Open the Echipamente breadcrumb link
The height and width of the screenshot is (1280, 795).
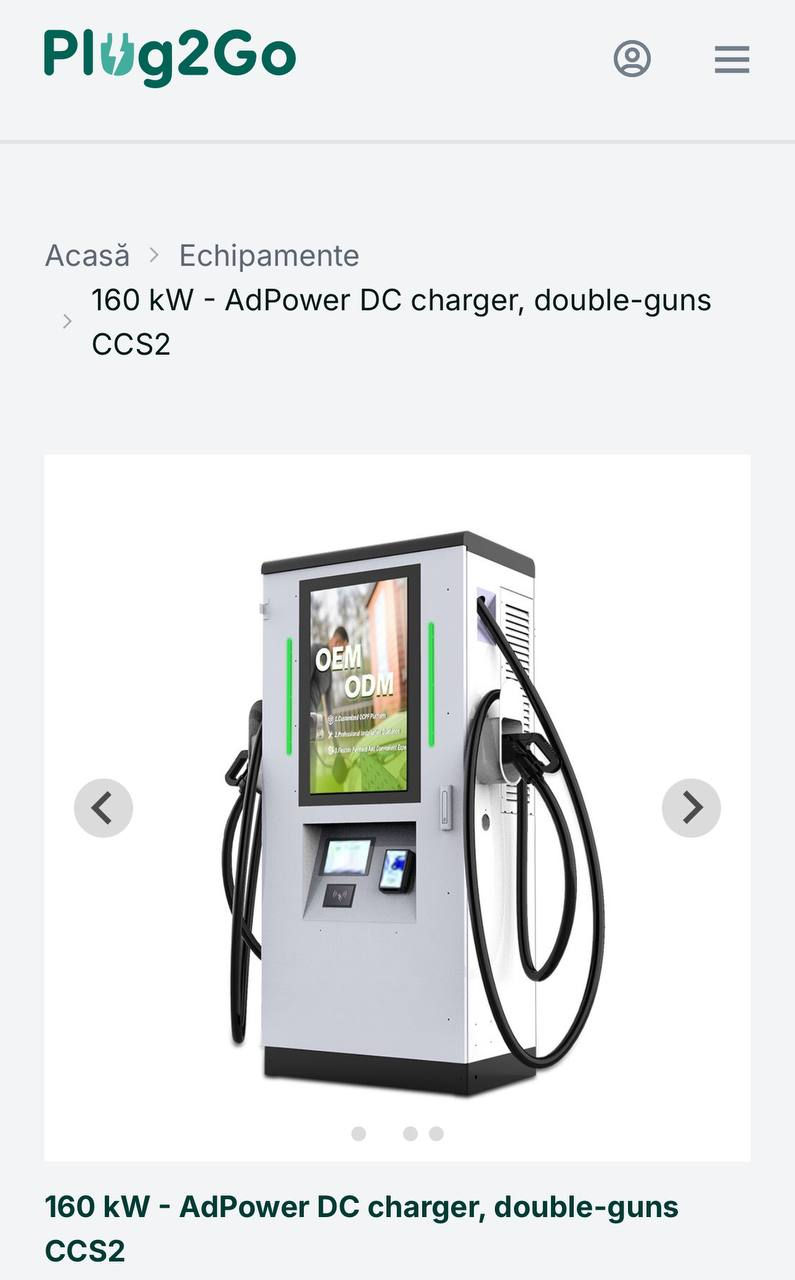coord(268,255)
